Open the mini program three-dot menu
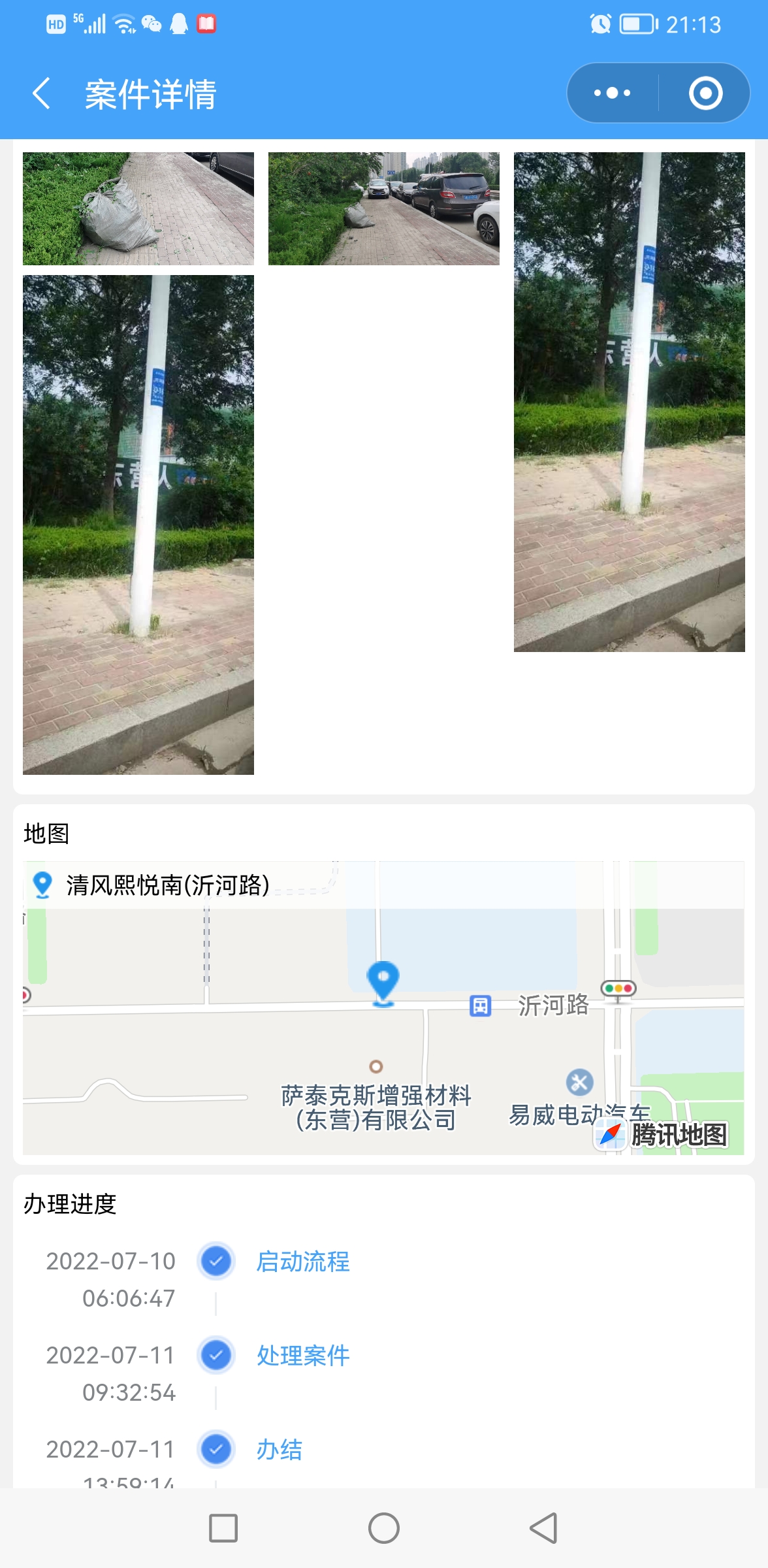The width and height of the screenshot is (768, 1568). [x=612, y=93]
